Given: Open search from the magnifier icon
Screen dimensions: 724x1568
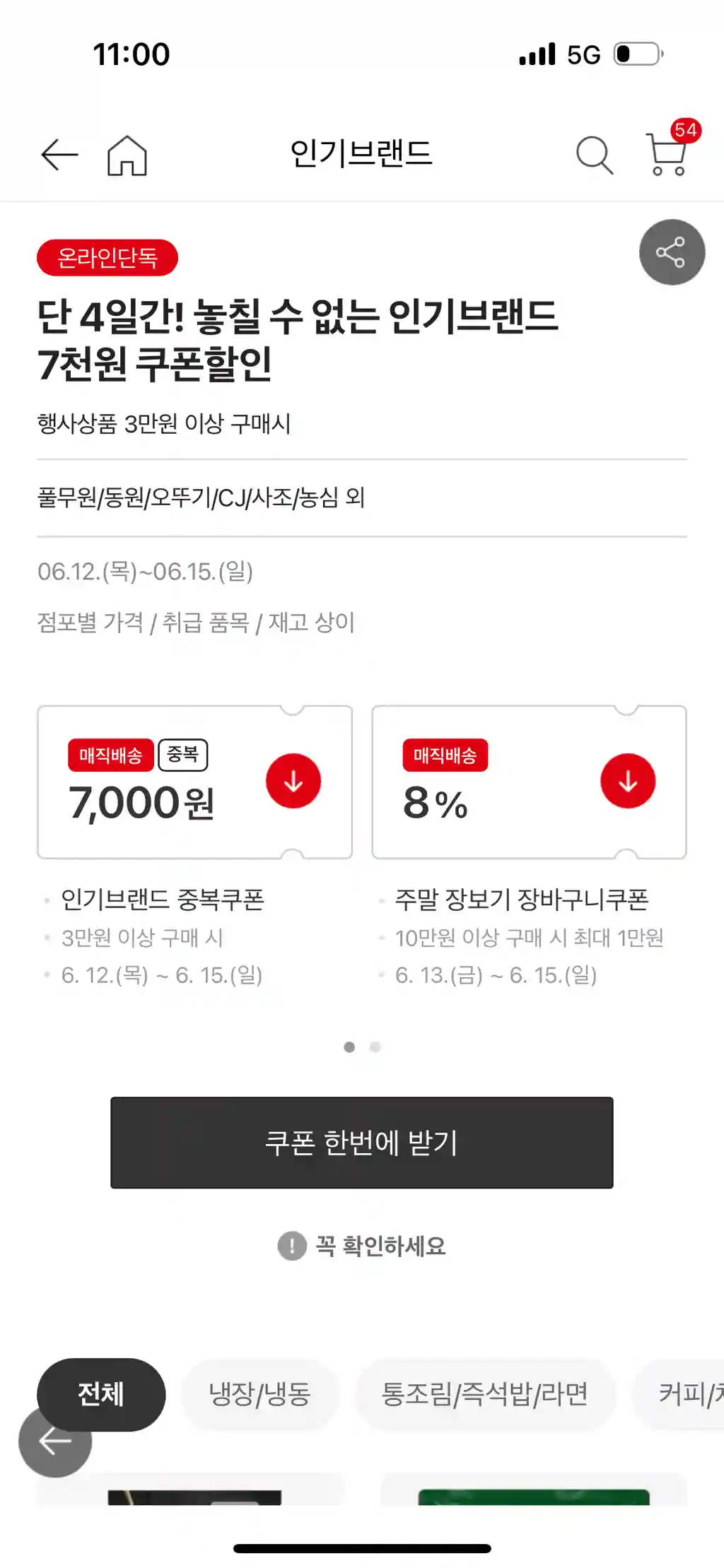Looking at the screenshot, I should 594,155.
